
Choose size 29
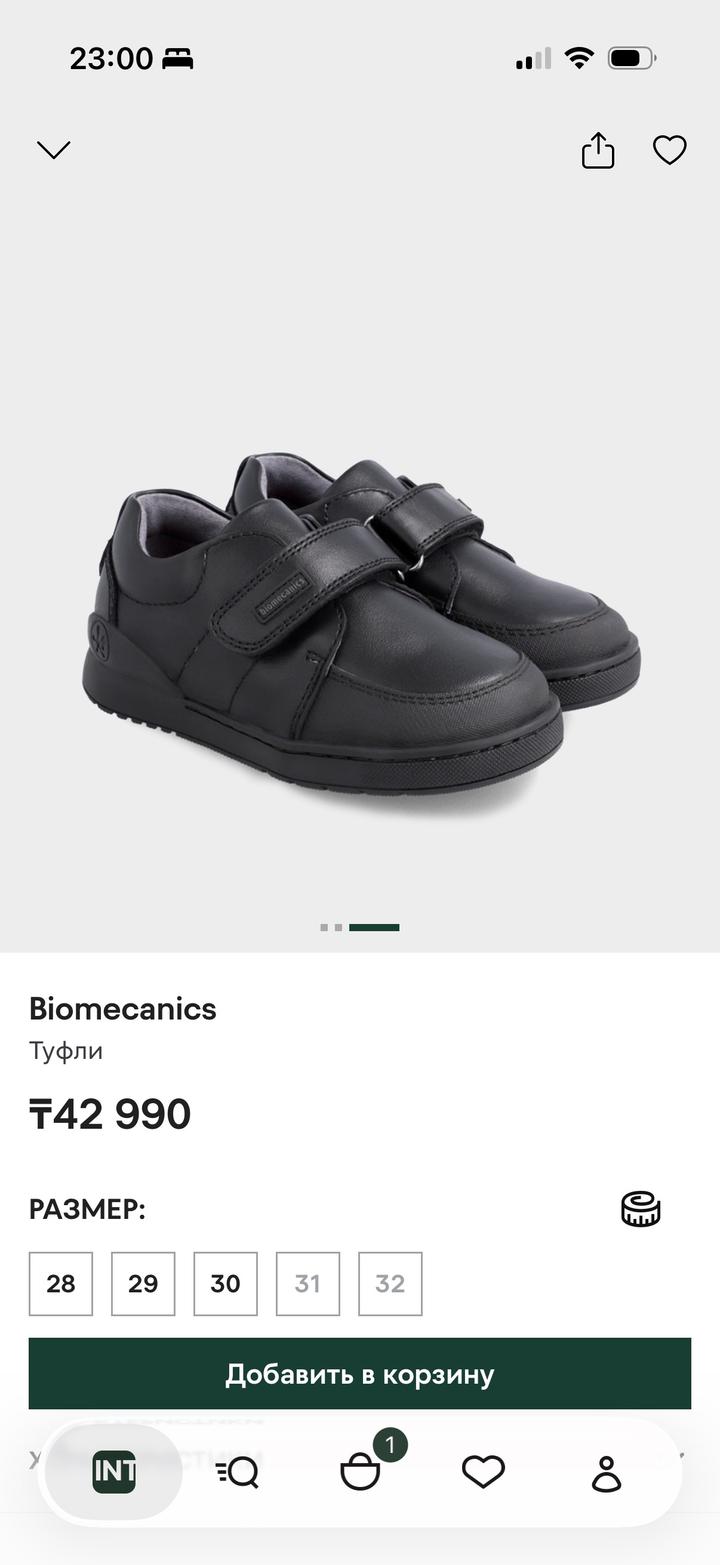click(x=143, y=1284)
